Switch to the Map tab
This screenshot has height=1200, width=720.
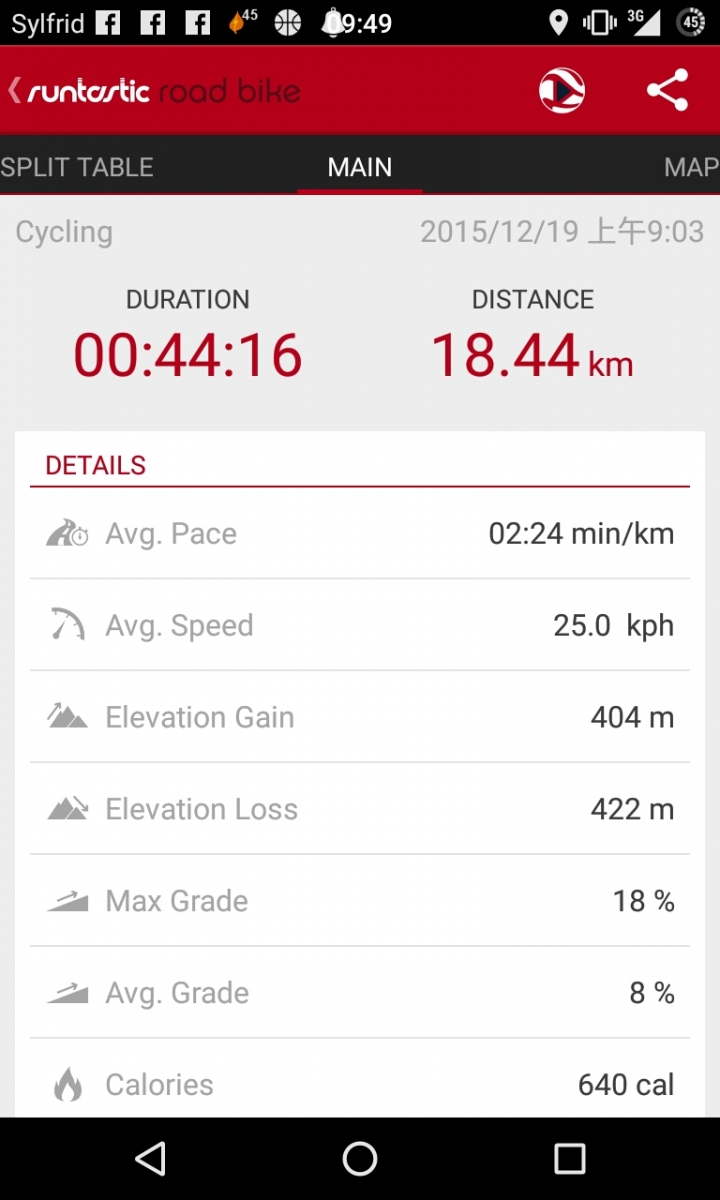[x=692, y=167]
